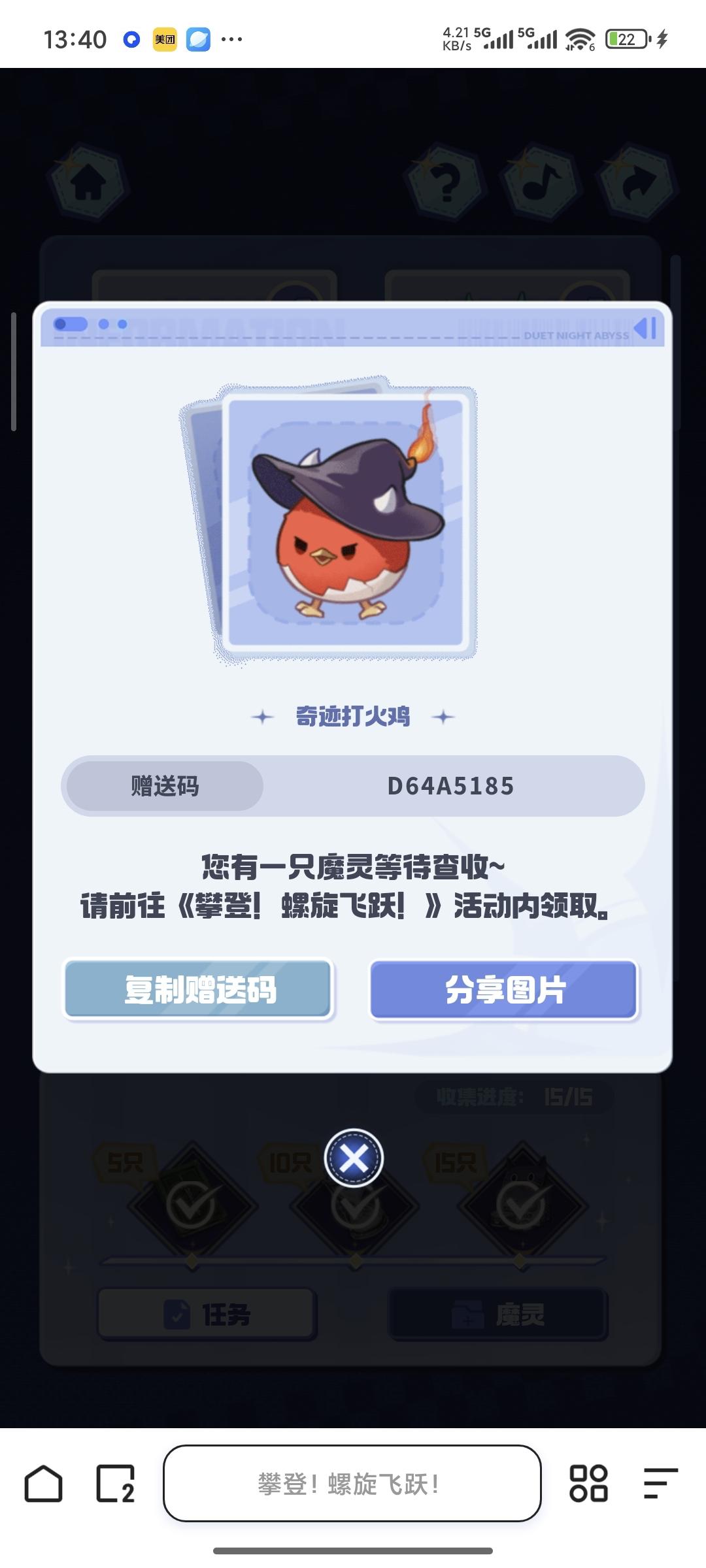Screen dimensions: 706x1568
Task: Tap the address bar showing 攀登！螺旋飞跃！
Action: [x=352, y=1483]
